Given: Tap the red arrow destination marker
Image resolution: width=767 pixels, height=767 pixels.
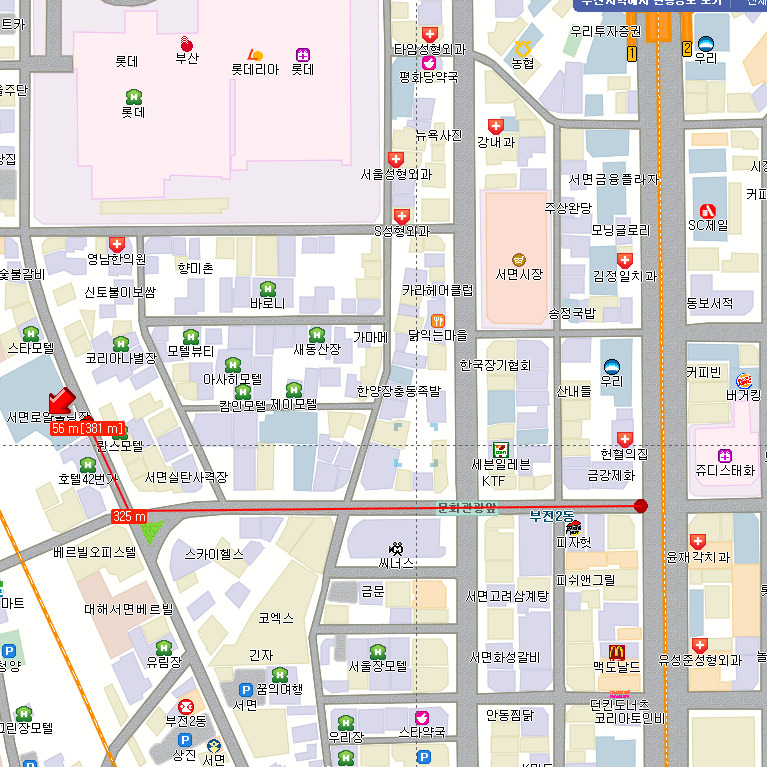Looking at the screenshot, I should click(x=63, y=401).
